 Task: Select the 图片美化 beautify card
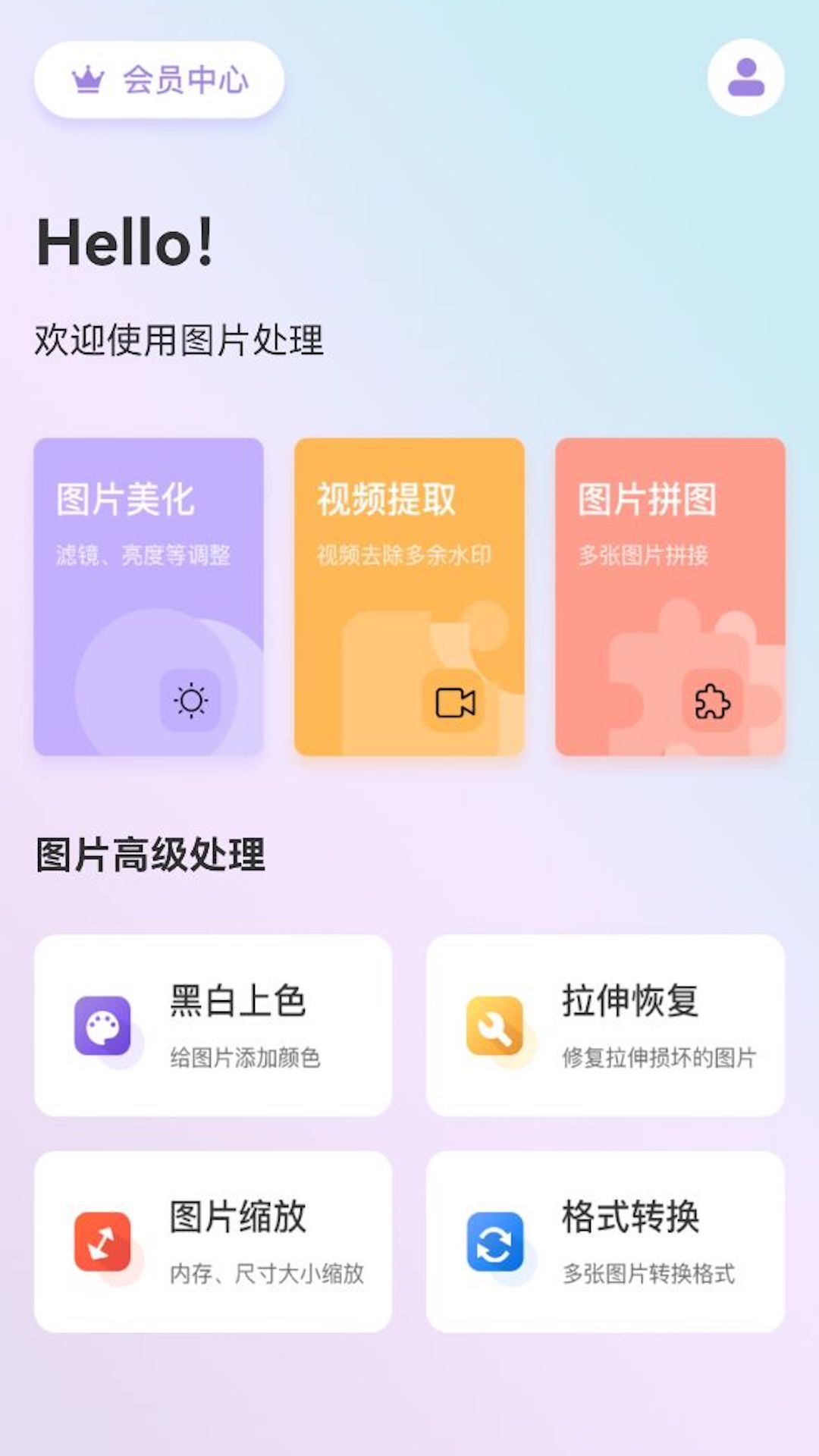149,595
